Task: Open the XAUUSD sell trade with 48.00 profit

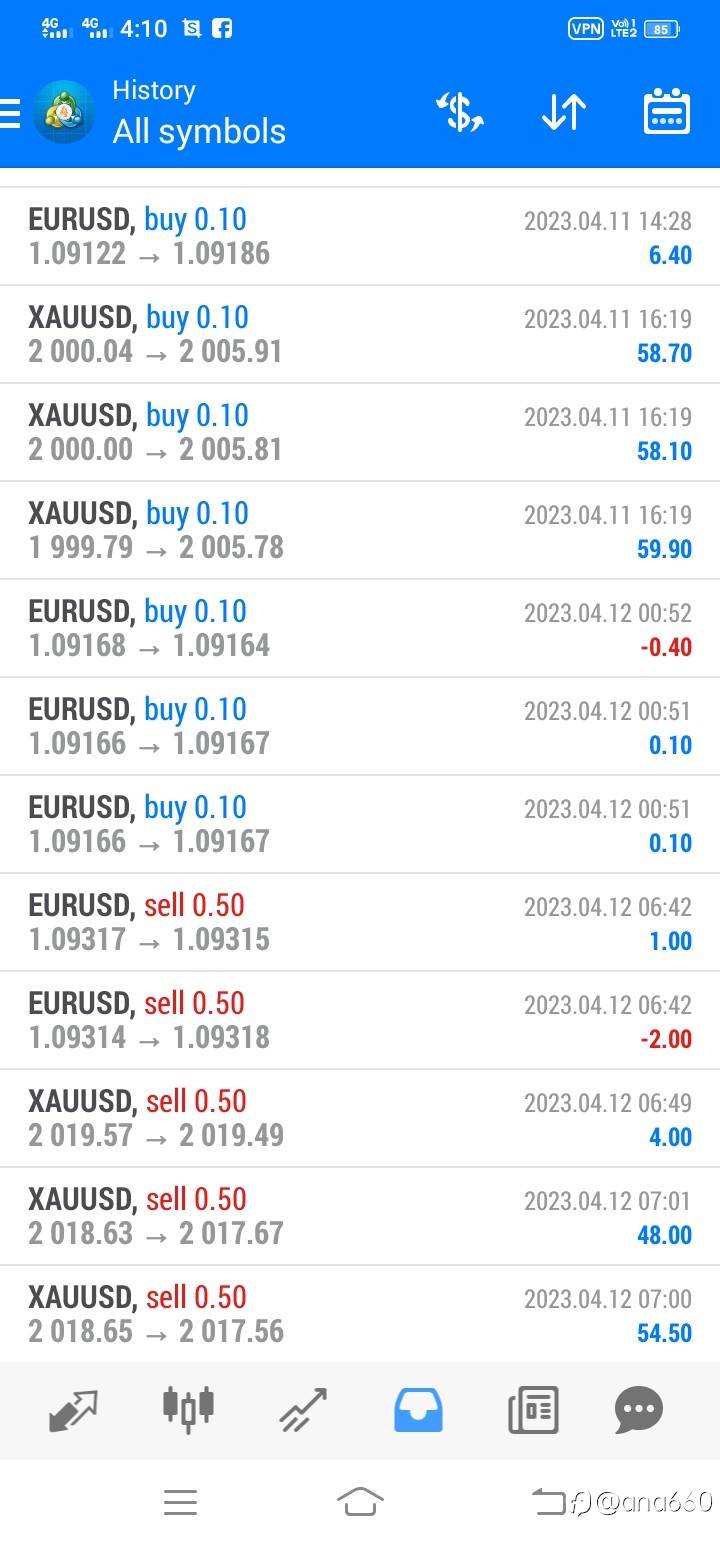Action: pos(360,1217)
